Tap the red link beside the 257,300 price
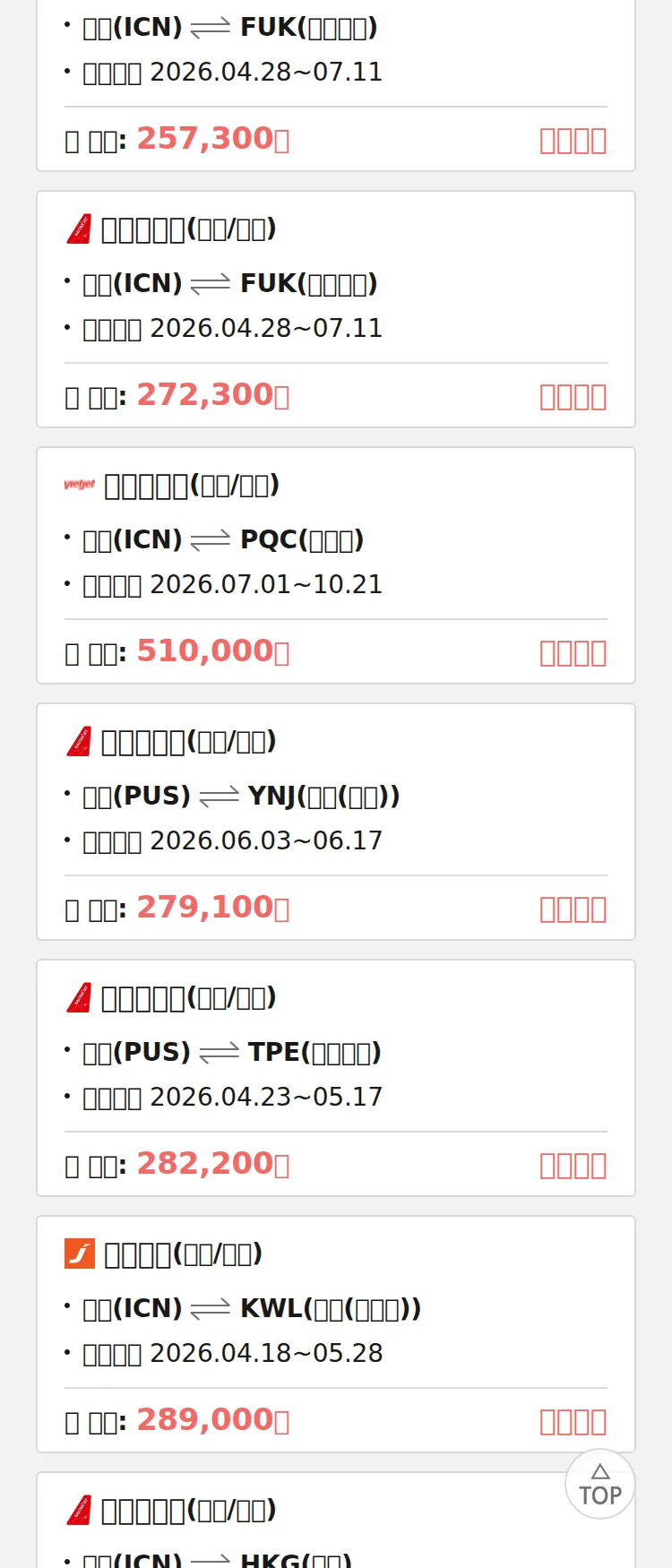 click(573, 141)
